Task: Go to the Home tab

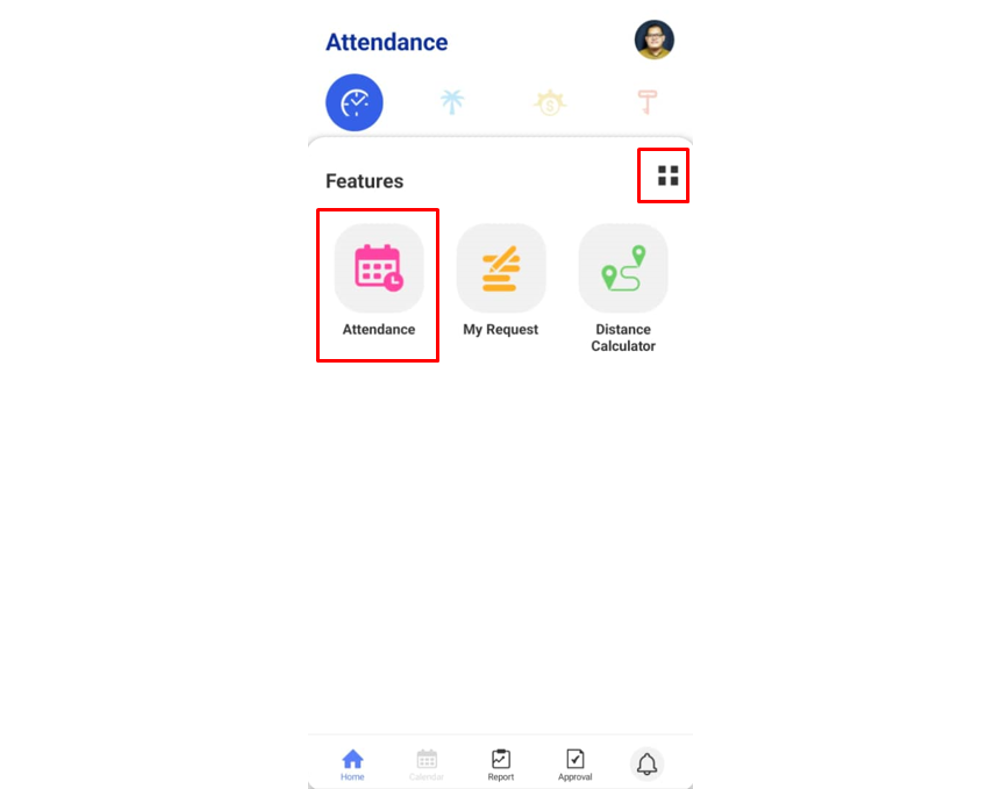Action: [352, 764]
